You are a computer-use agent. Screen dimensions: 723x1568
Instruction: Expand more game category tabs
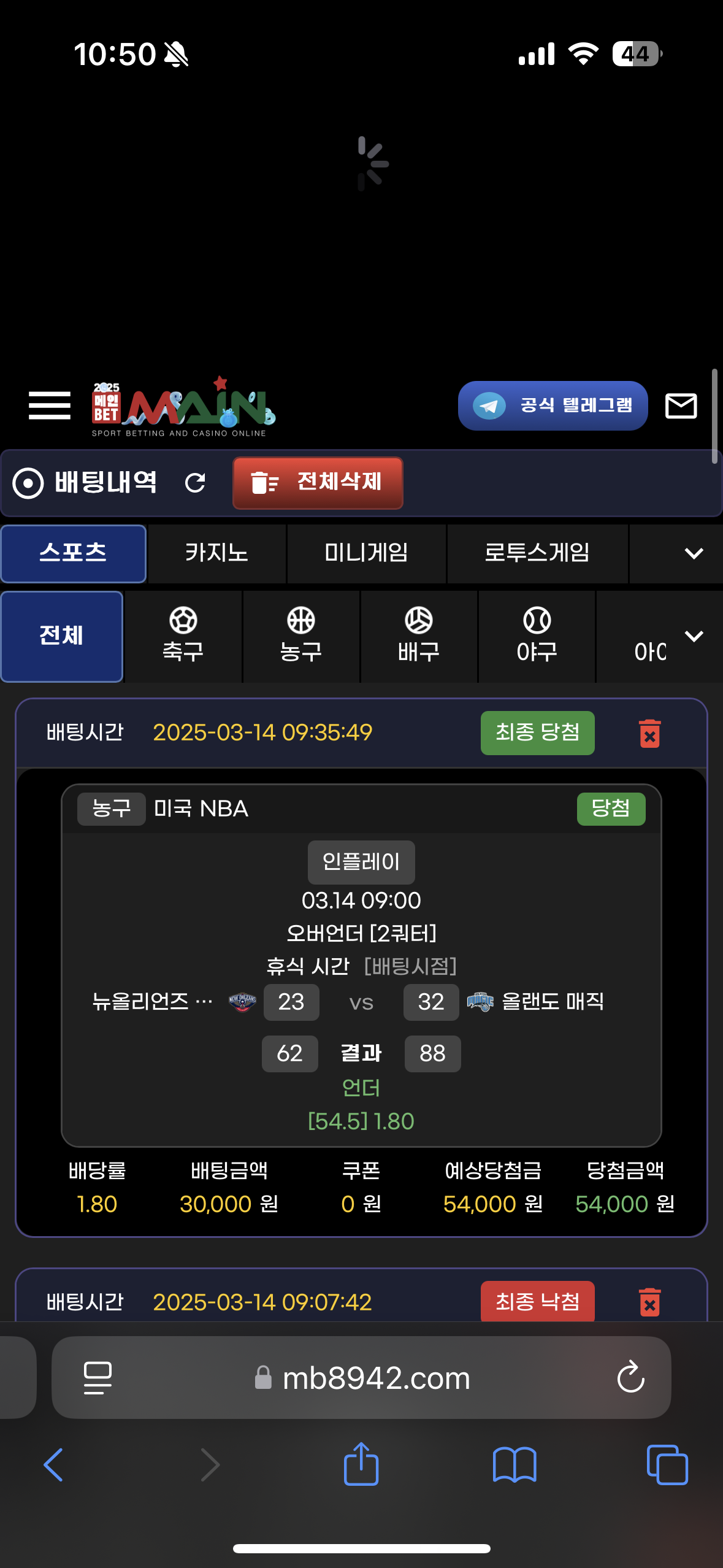pyautogui.click(x=693, y=553)
